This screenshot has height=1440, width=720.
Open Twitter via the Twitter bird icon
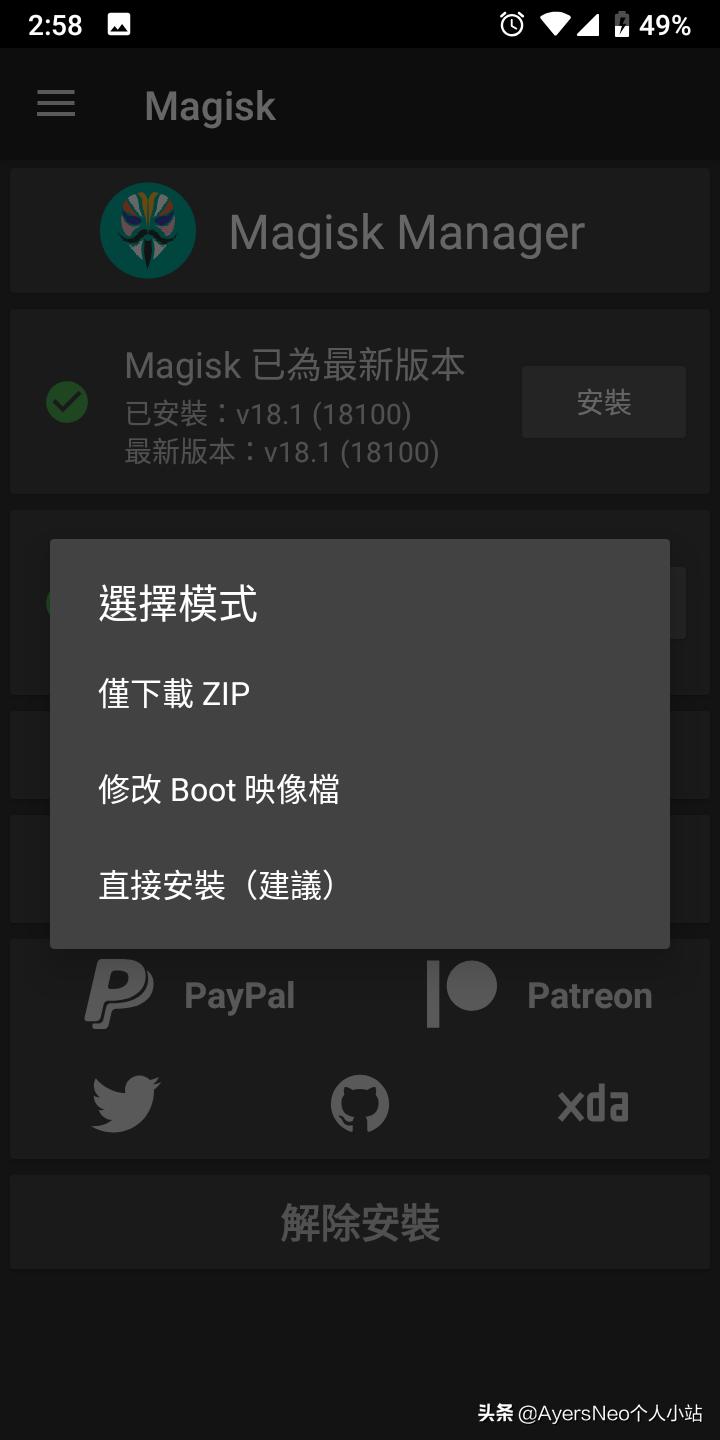point(122,1103)
